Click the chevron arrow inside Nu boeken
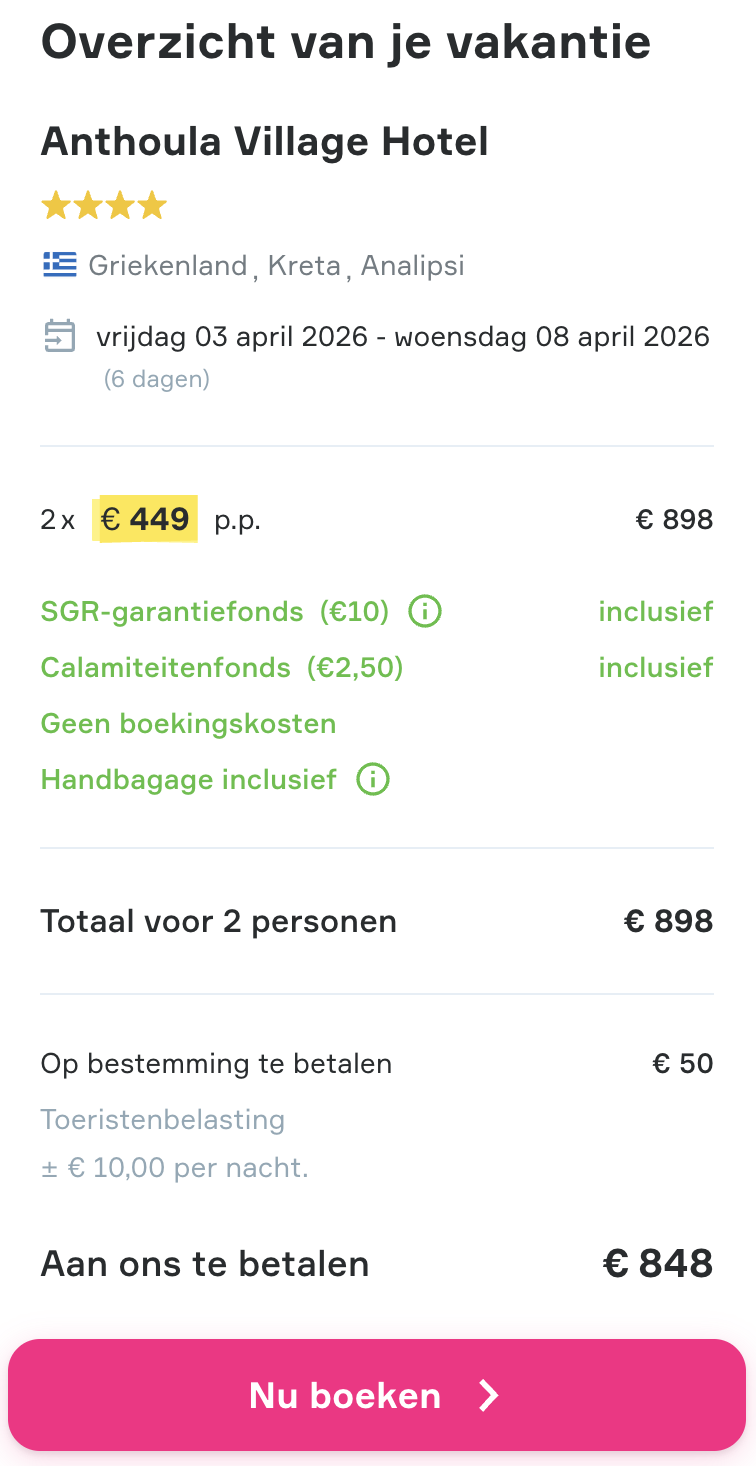756x1466 pixels. pyautogui.click(x=487, y=1395)
